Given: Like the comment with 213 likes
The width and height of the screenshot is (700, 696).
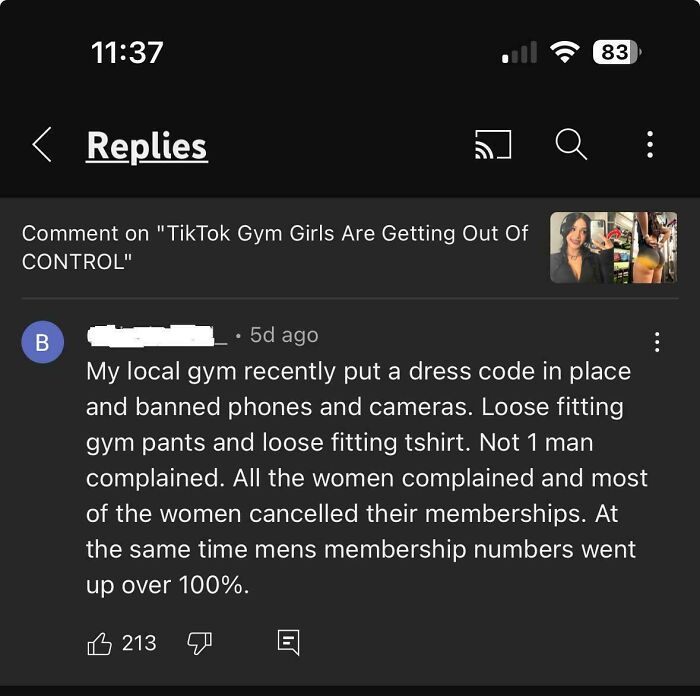Looking at the screenshot, I should pyautogui.click(x=100, y=643).
